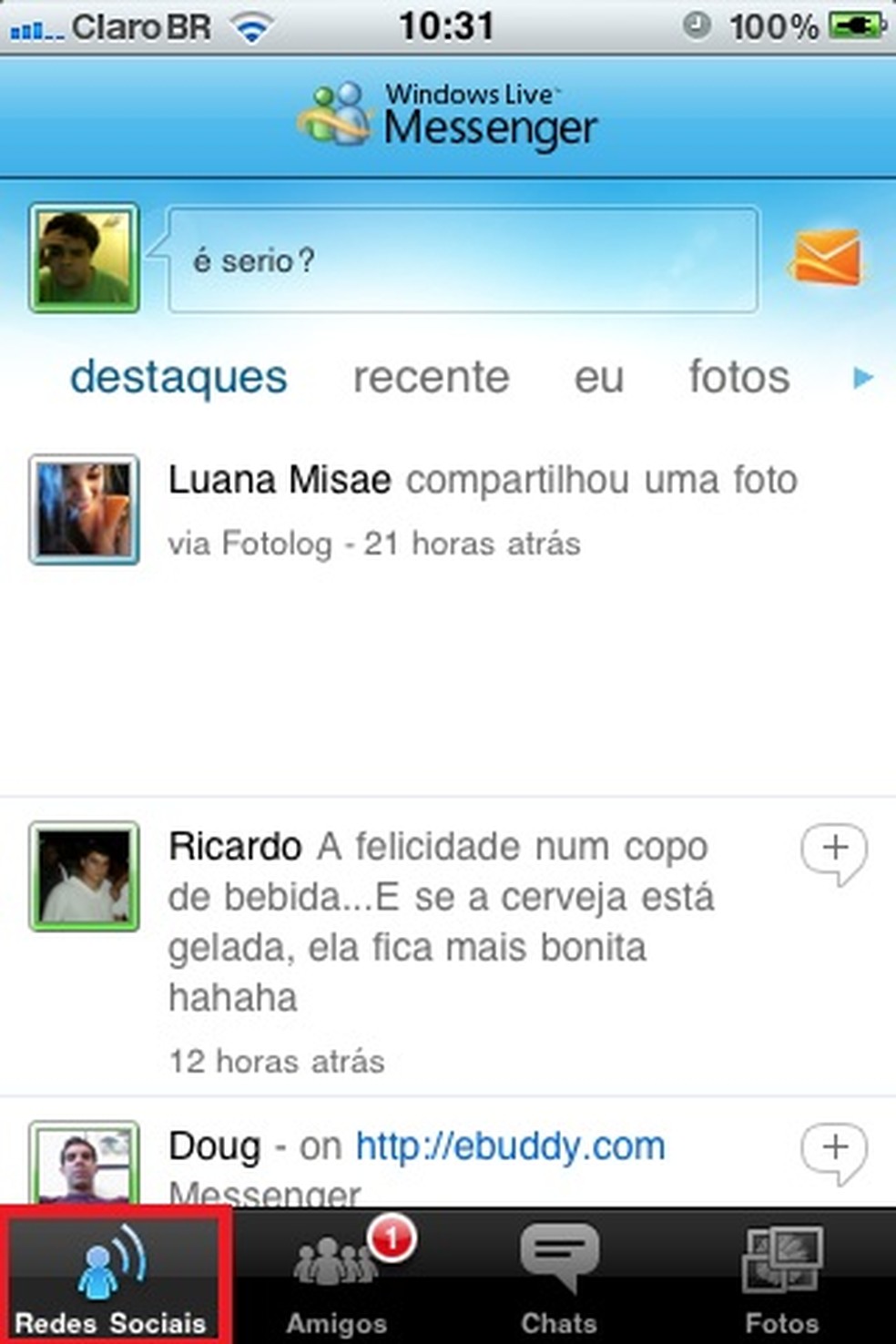The image size is (896, 1344).
Task: Go to the Amigos tab
Action: [x=337, y=1277]
